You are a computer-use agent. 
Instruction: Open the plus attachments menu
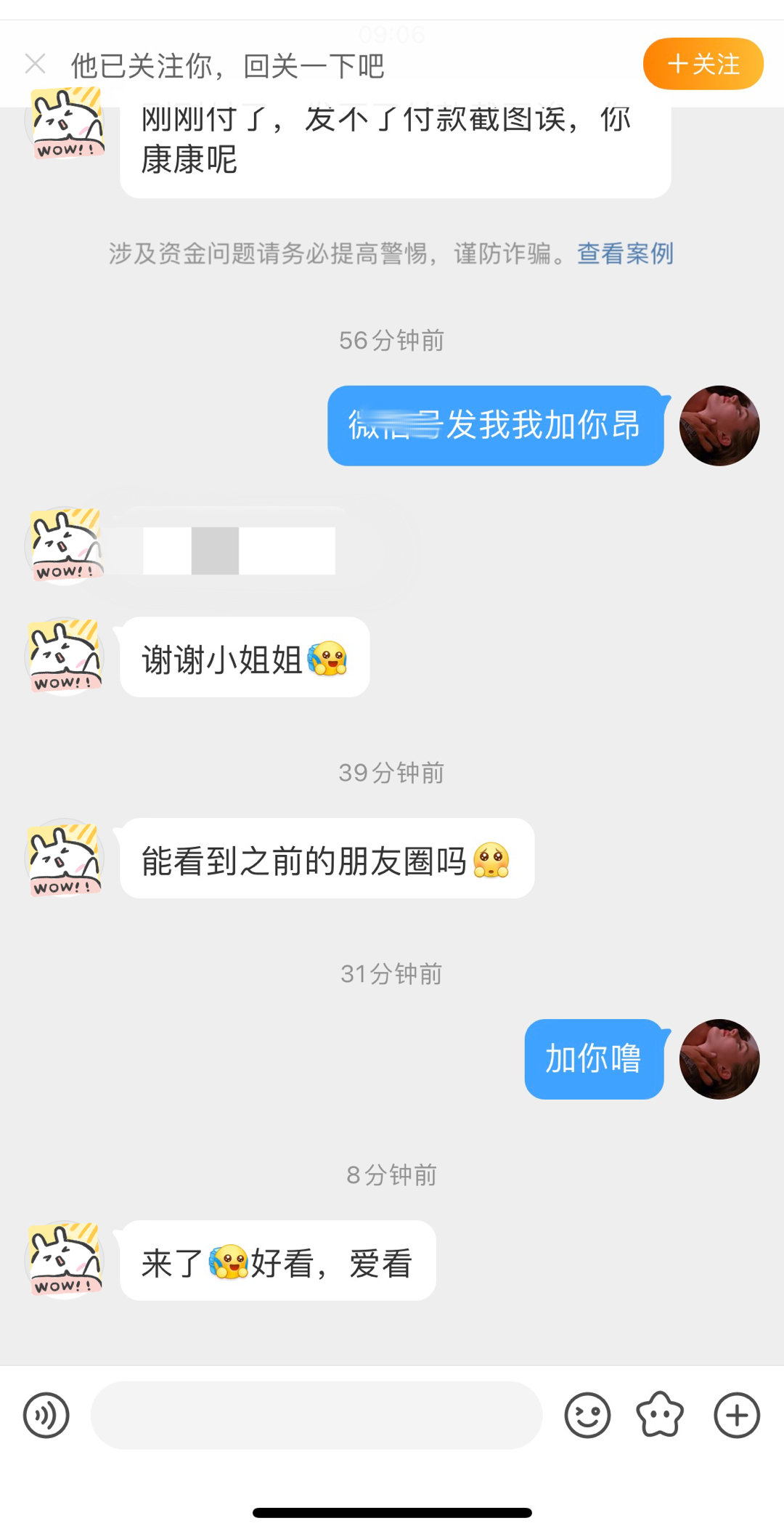click(737, 1415)
